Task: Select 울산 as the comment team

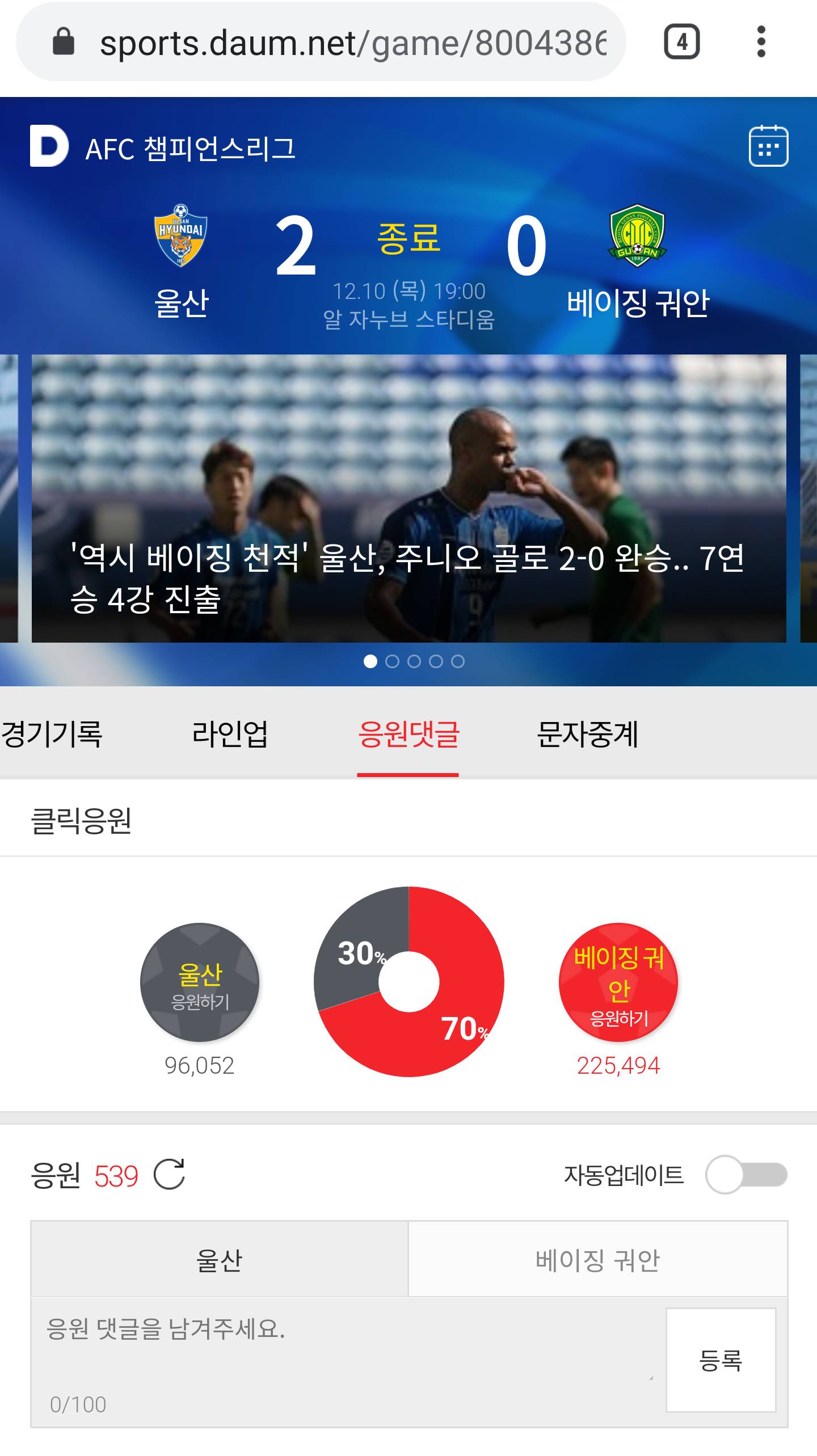Action: point(220,1260)
